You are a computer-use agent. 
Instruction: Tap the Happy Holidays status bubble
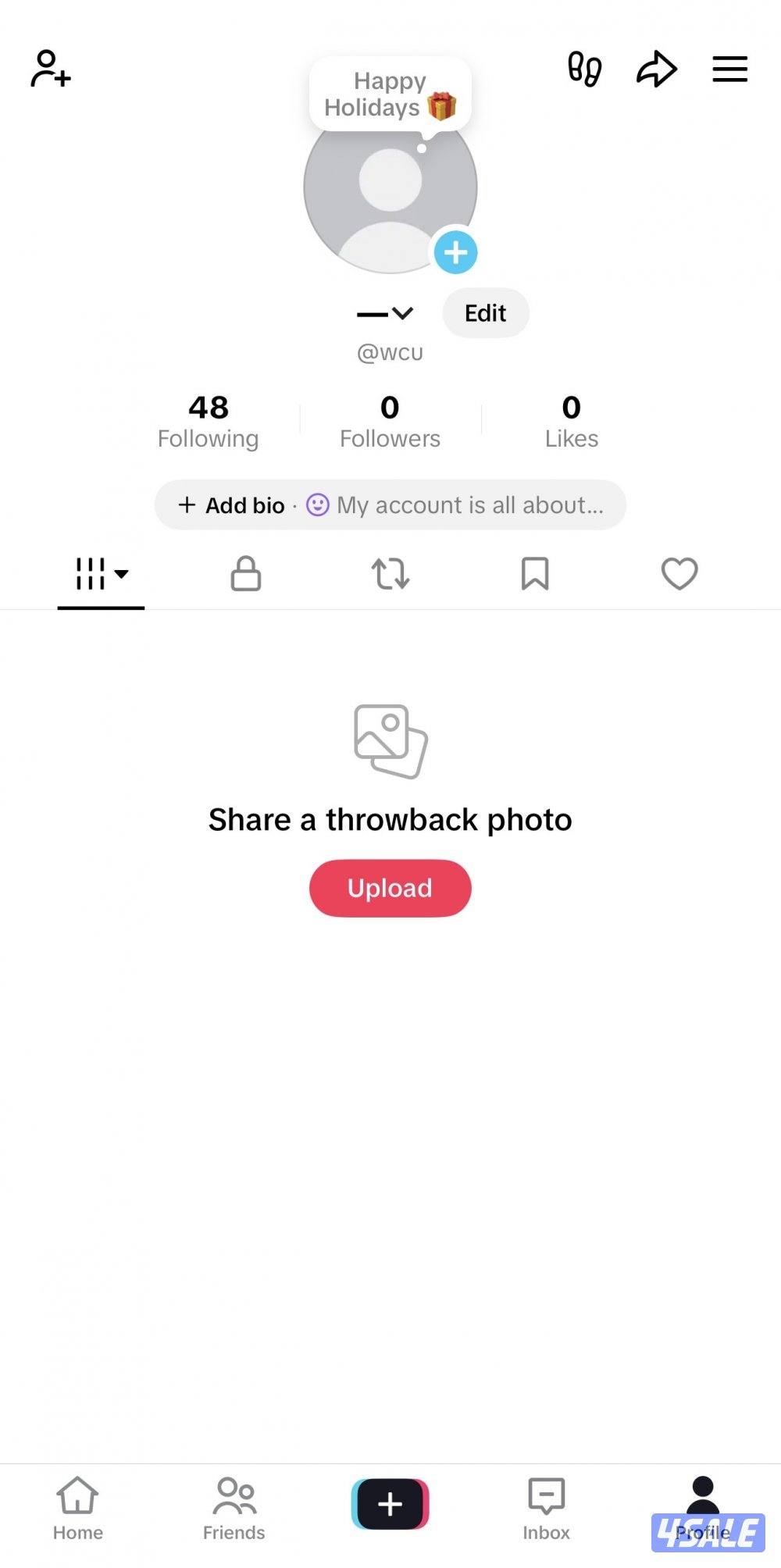click(x=390, y=94)
